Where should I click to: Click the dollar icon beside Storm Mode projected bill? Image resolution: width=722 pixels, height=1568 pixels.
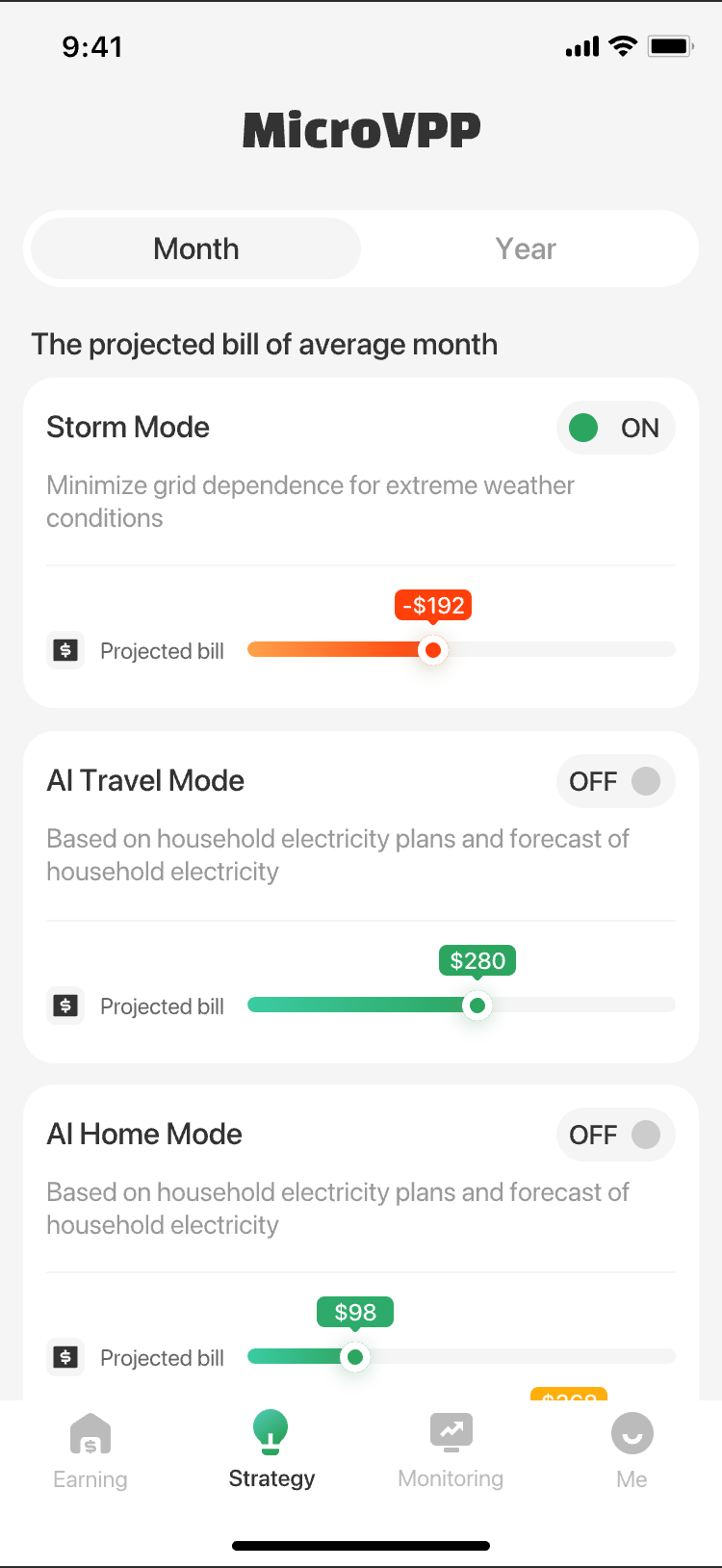[64, 649]
